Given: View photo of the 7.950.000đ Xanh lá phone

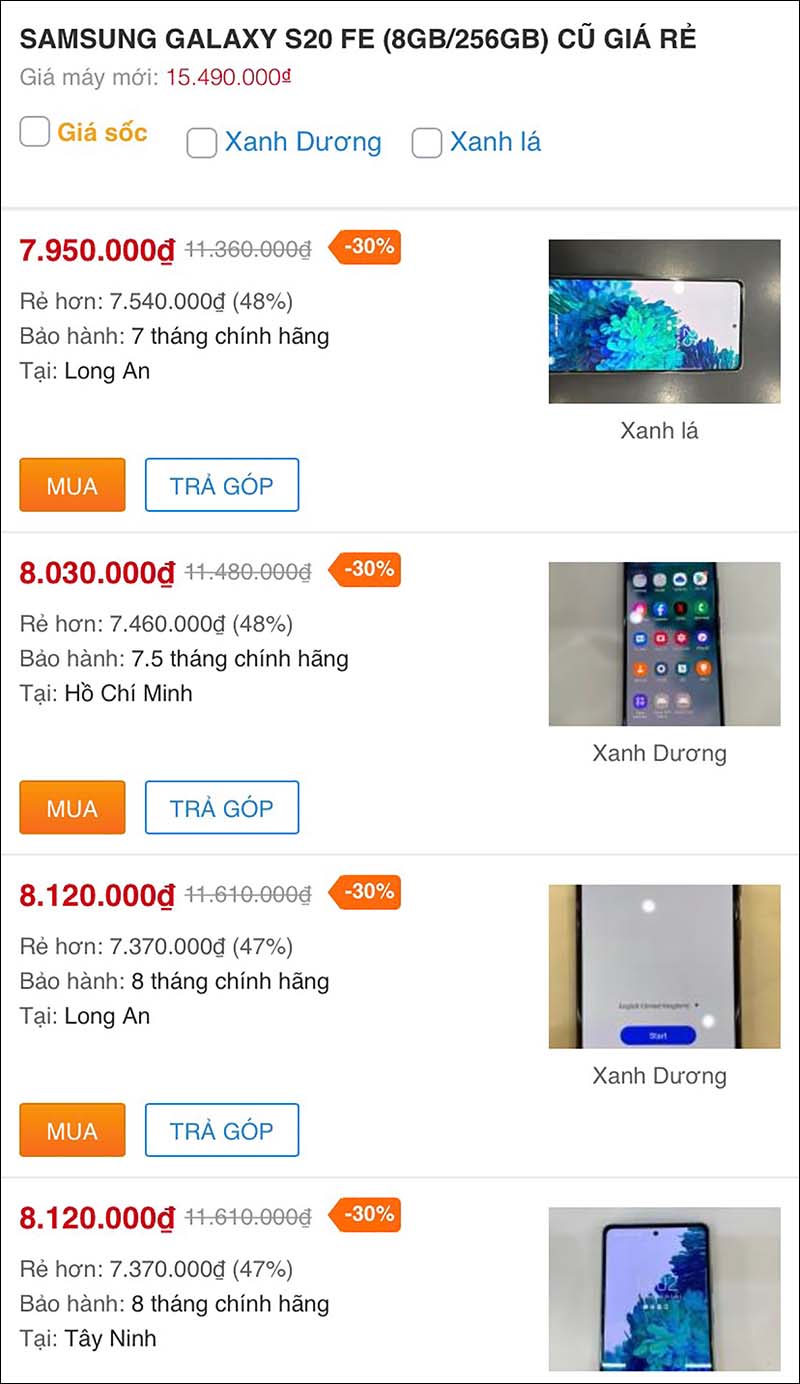Looking at the screenshot, I should pos(664,321).
